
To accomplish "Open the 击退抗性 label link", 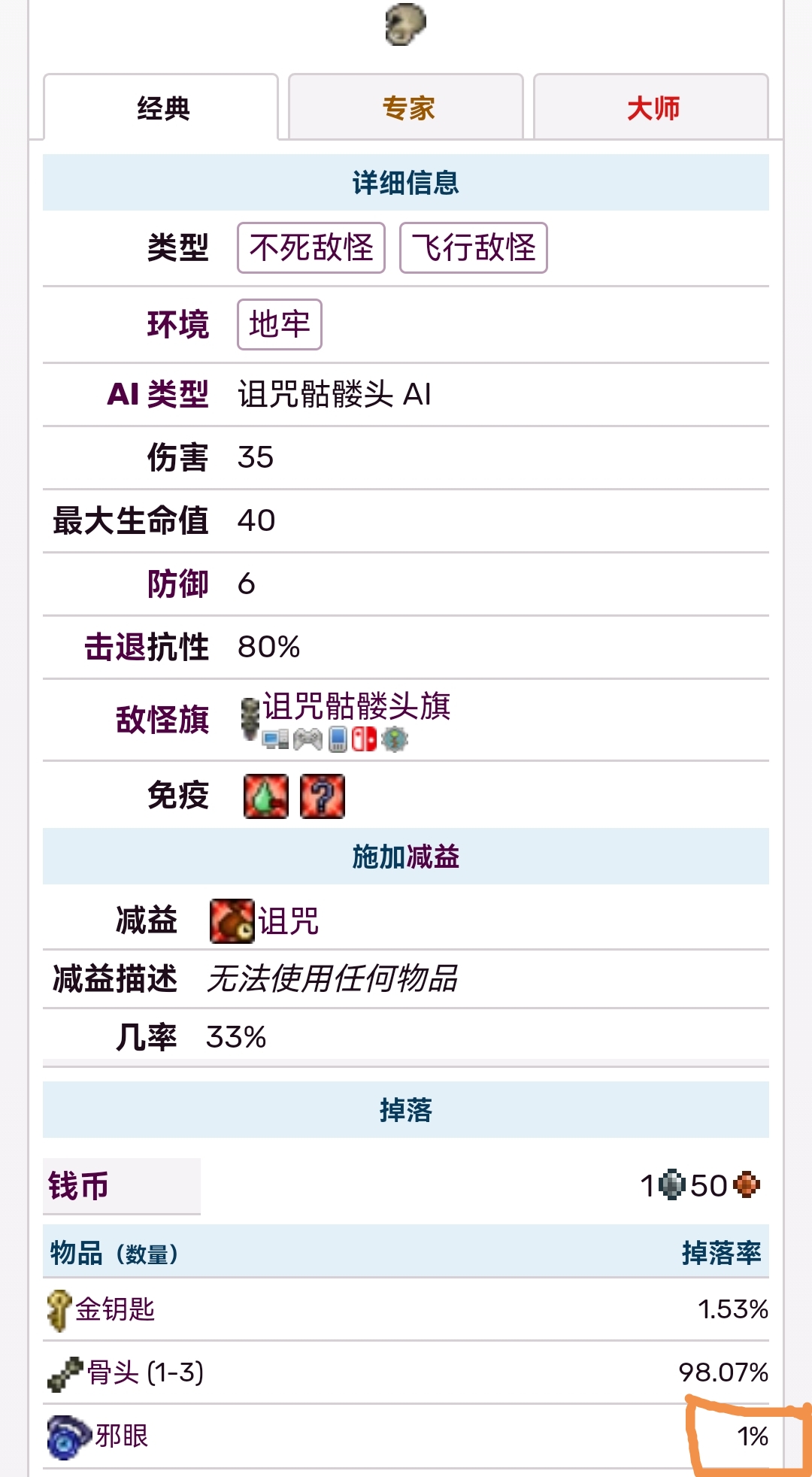I will [x=147, y=647].
